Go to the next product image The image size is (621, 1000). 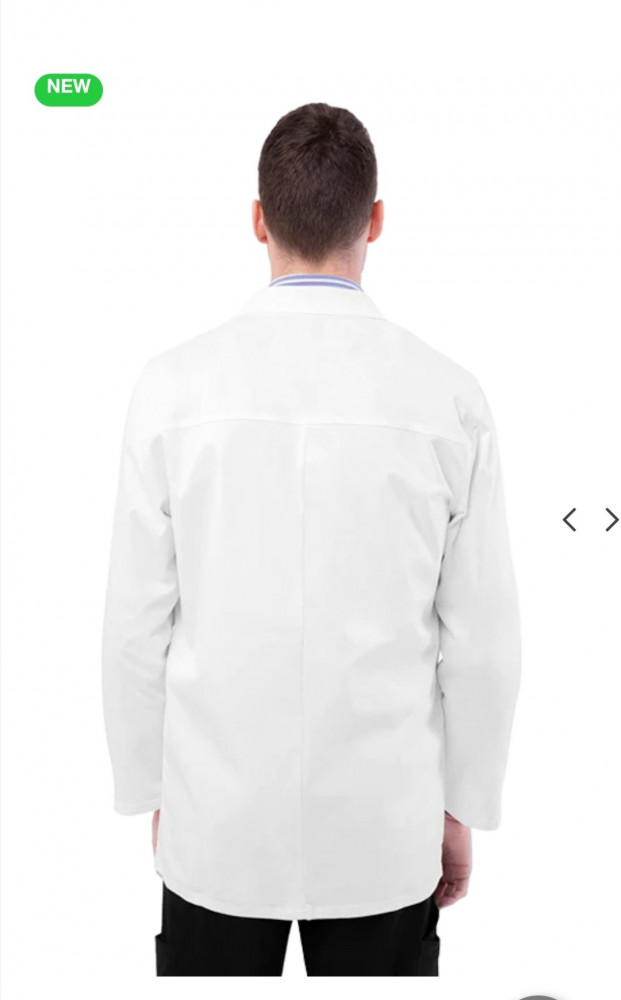pyautogui.click(x=611, y=520)
